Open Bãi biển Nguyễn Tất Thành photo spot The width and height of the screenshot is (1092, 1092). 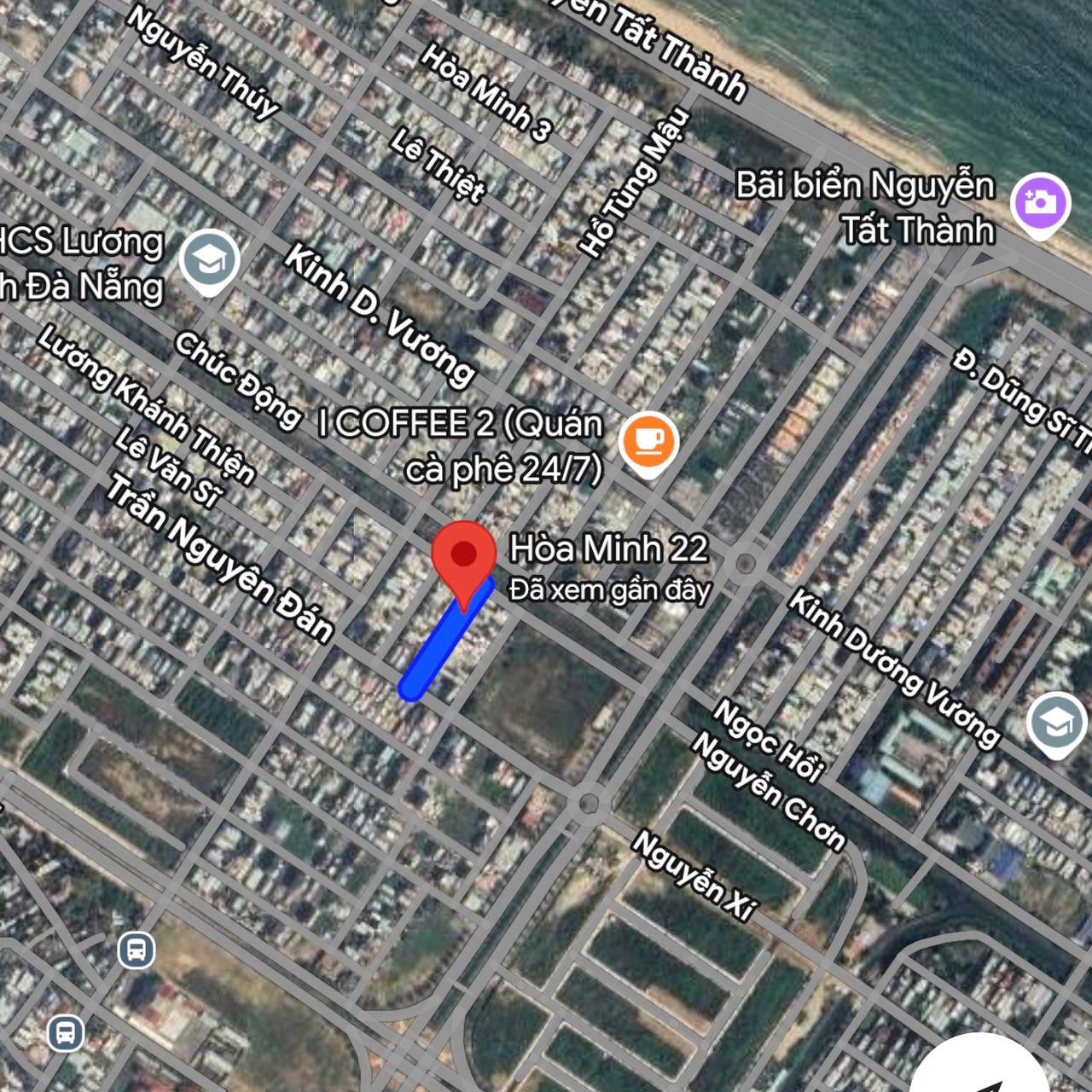[x=1039, y=202]
